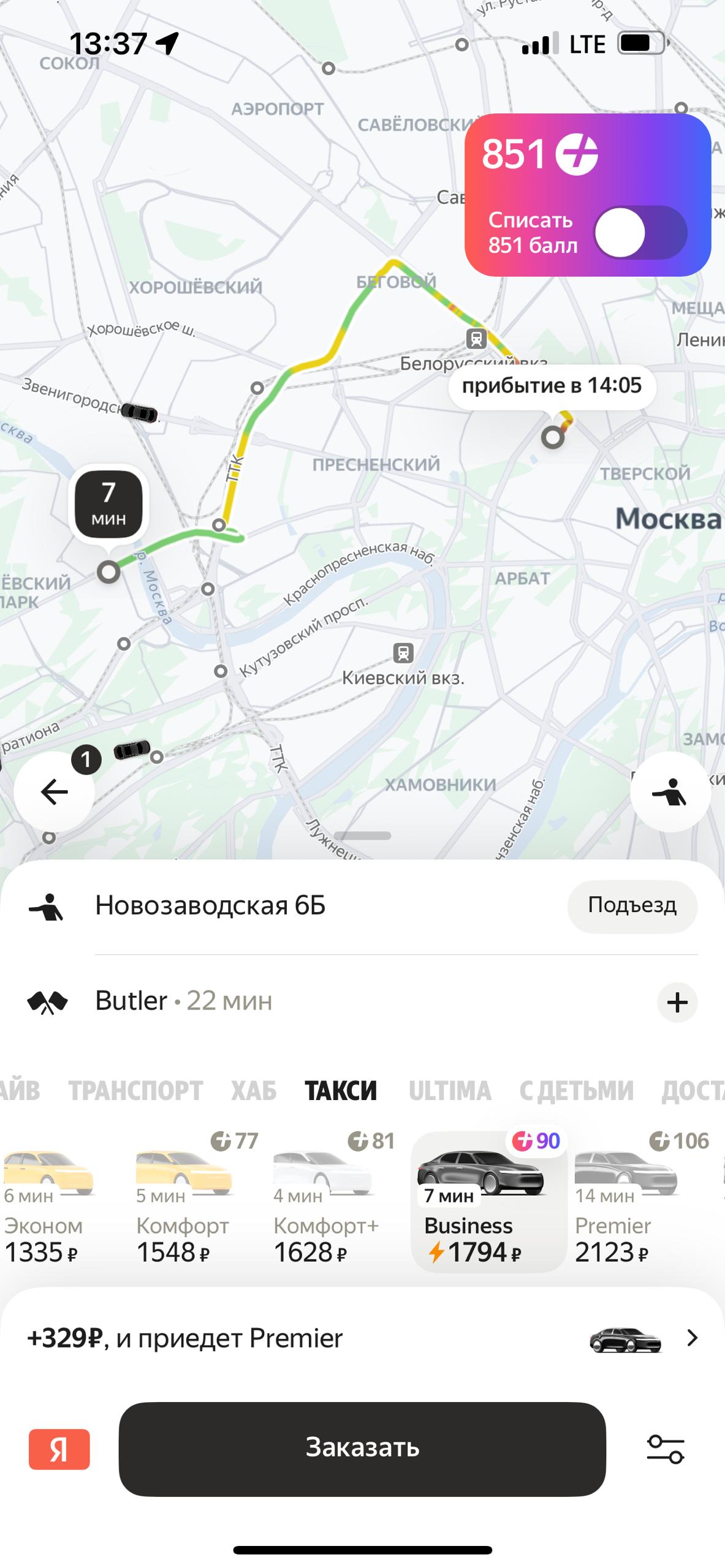Go back using the arrow button

click(x=54, y=792)
